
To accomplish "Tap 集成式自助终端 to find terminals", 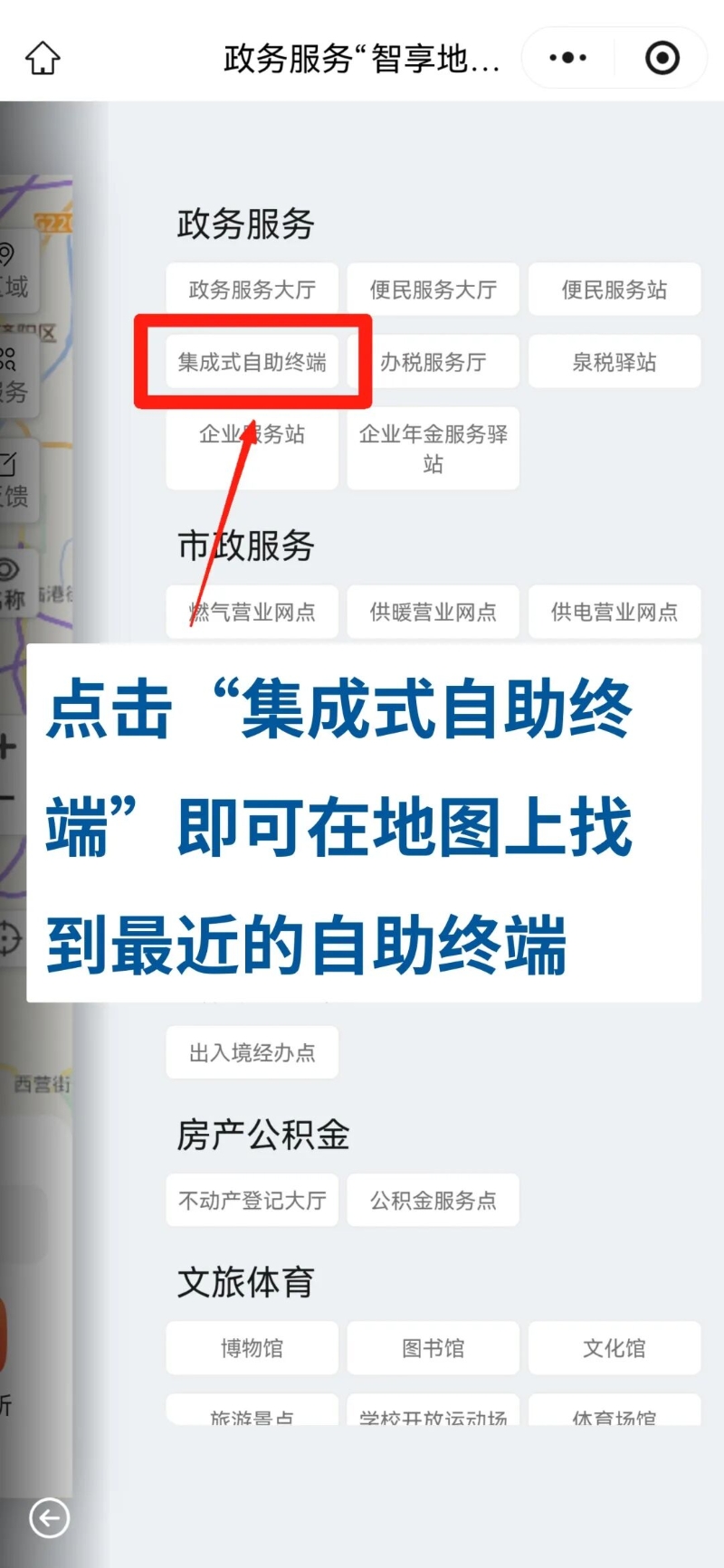I will (x=252, y=362).
